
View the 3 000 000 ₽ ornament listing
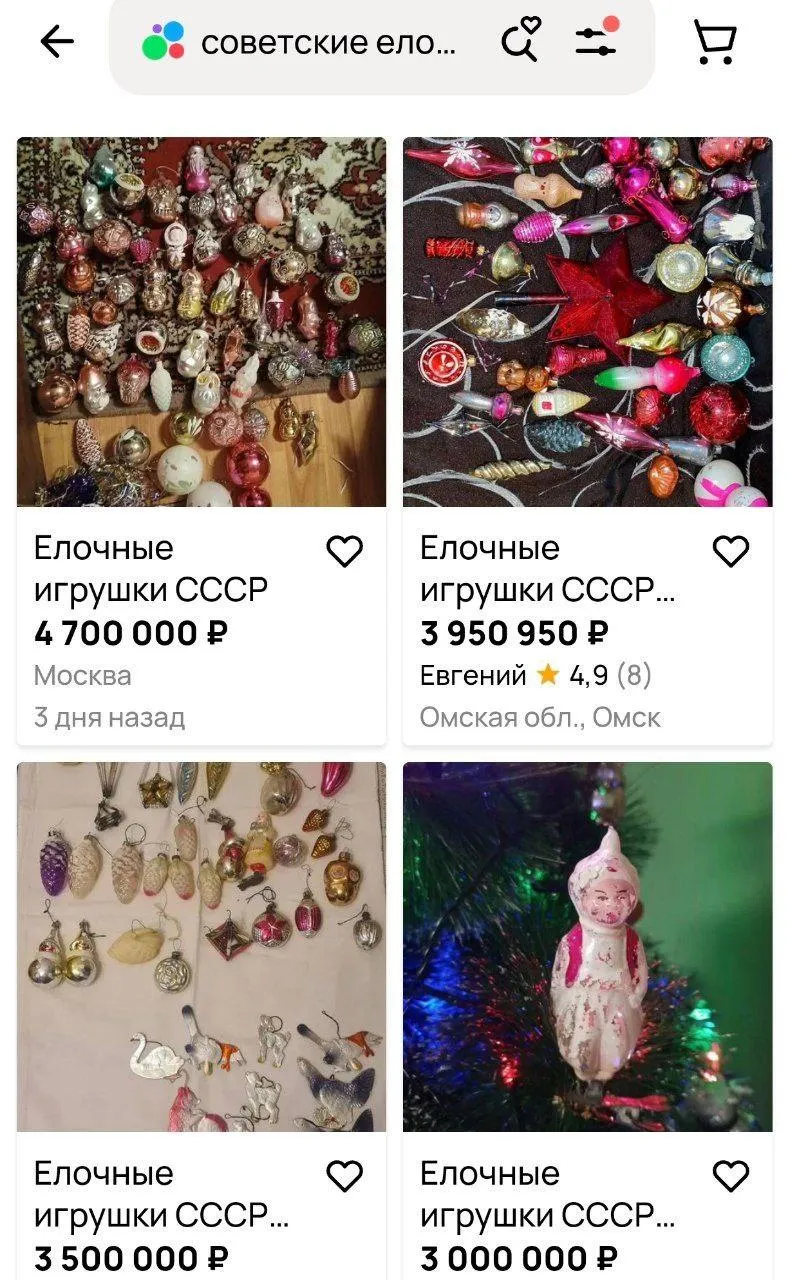point(587,947)
